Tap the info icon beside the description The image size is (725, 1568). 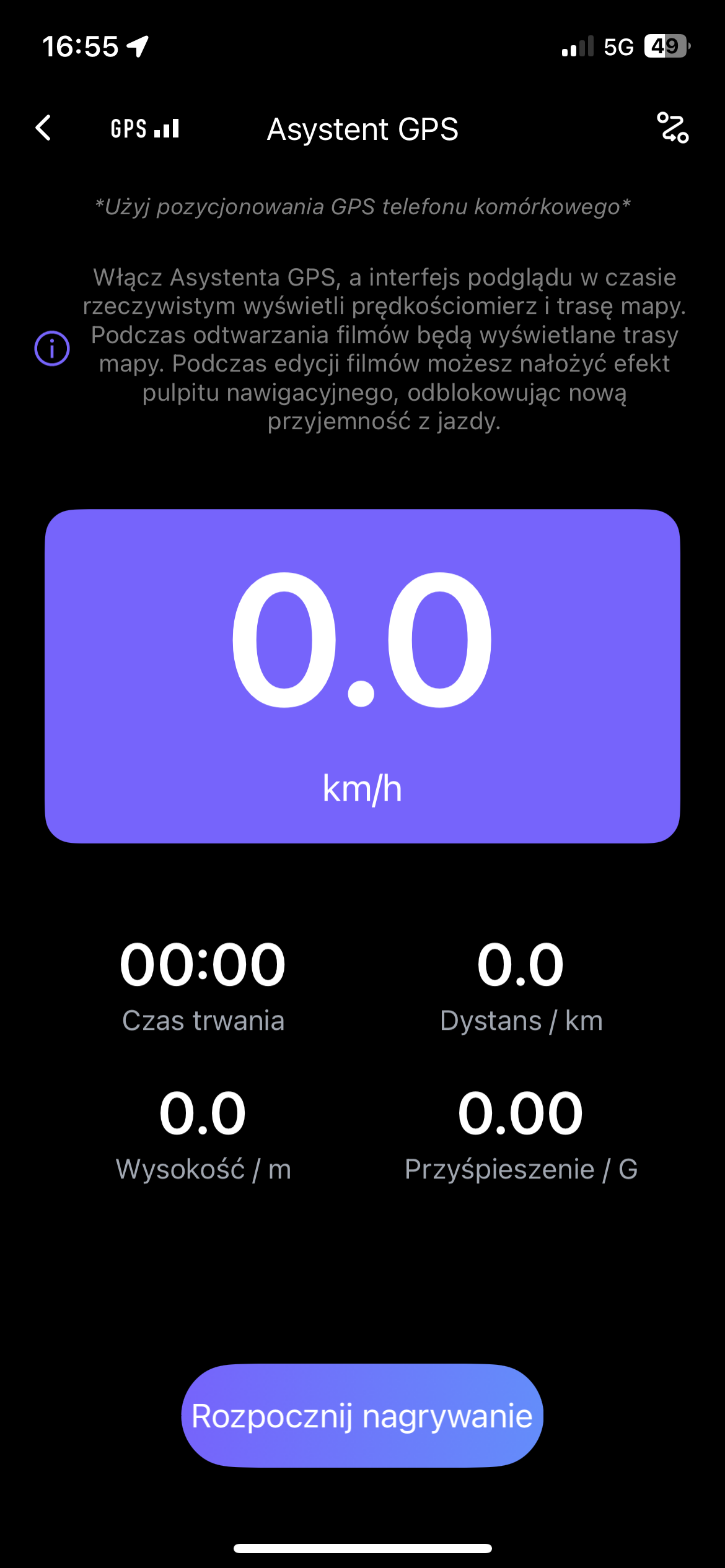coord(52,349)
